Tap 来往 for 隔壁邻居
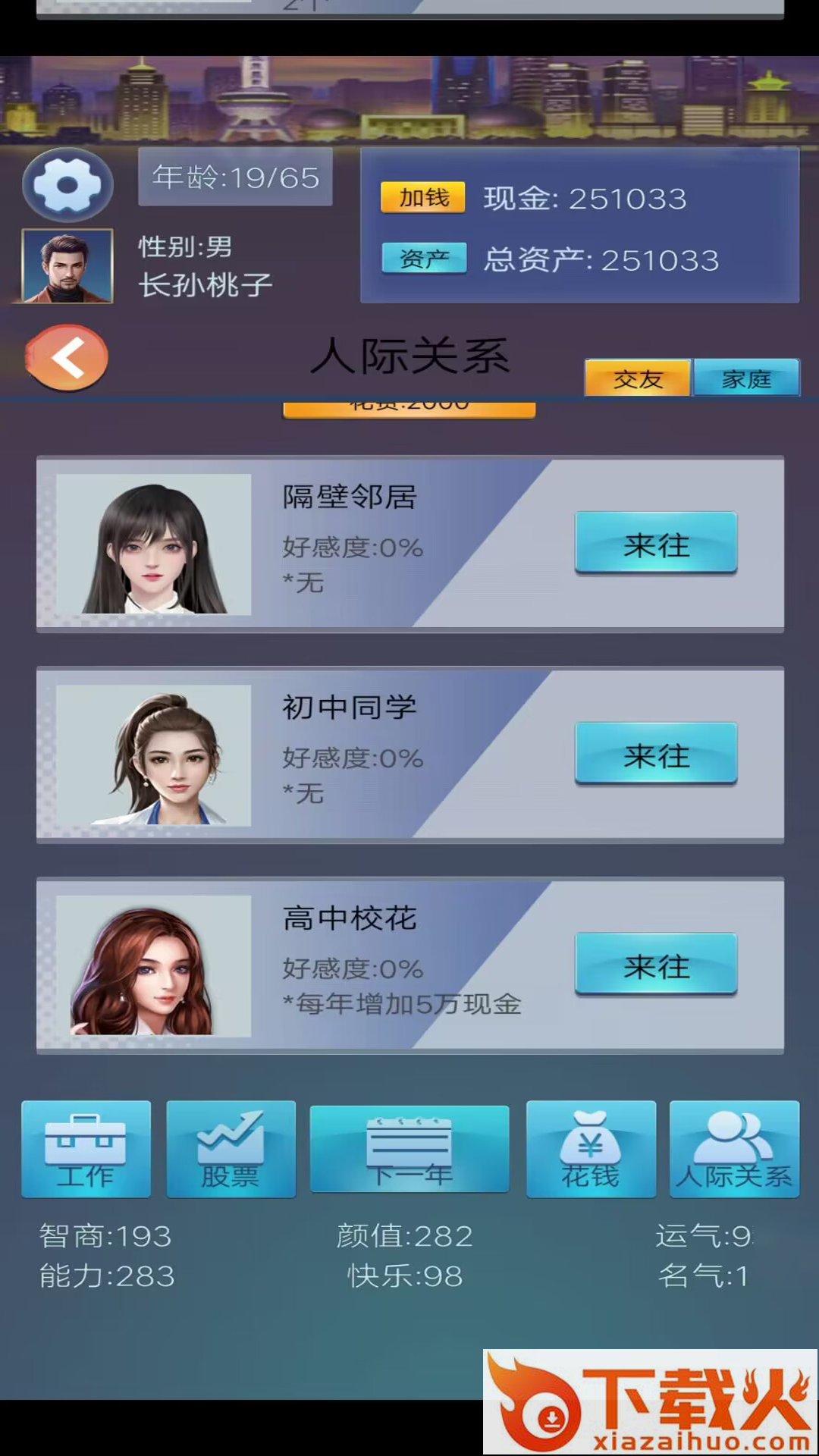This screenshot has width=819, height=1456. [x=656, y=543]
